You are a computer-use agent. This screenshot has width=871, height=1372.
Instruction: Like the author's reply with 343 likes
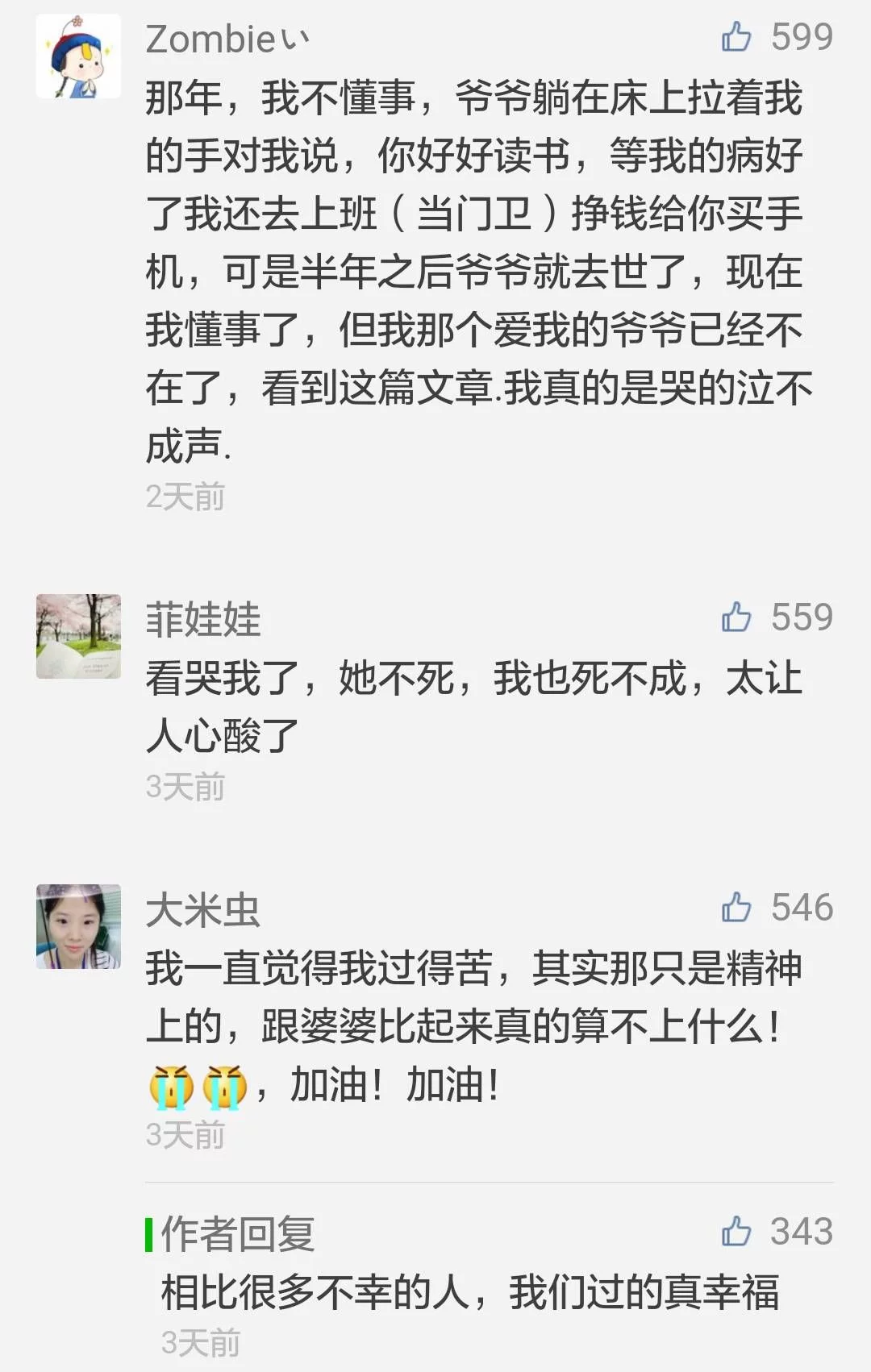(x=736, y=1232)
